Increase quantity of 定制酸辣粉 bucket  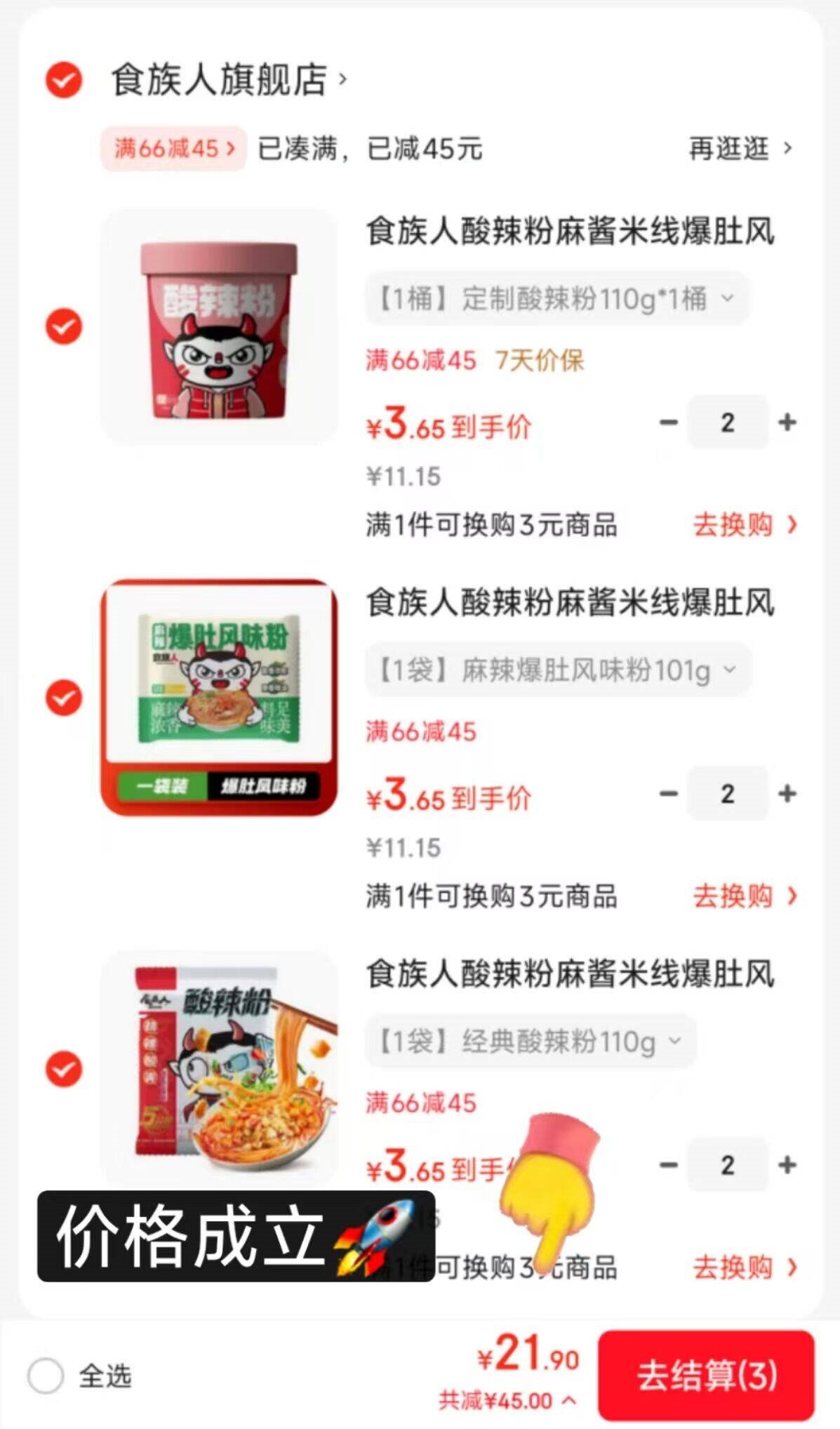[787, 423]
